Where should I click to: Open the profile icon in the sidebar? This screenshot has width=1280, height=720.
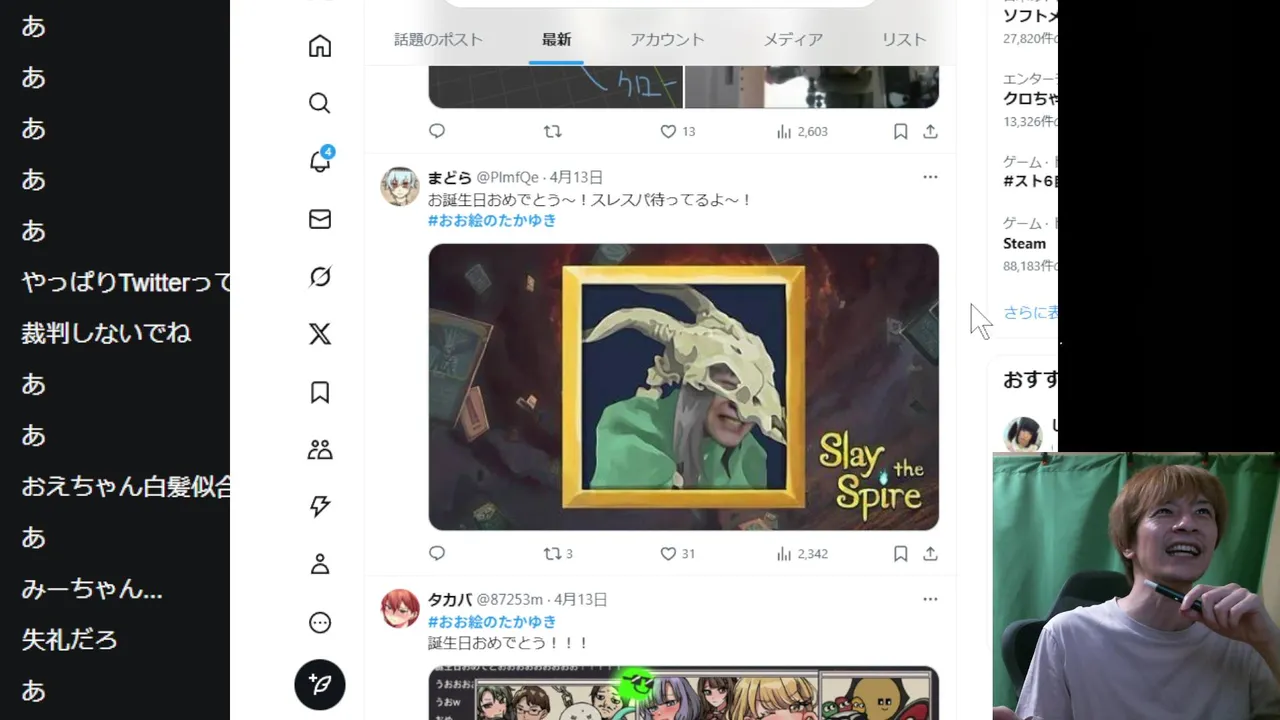[320, 565]
